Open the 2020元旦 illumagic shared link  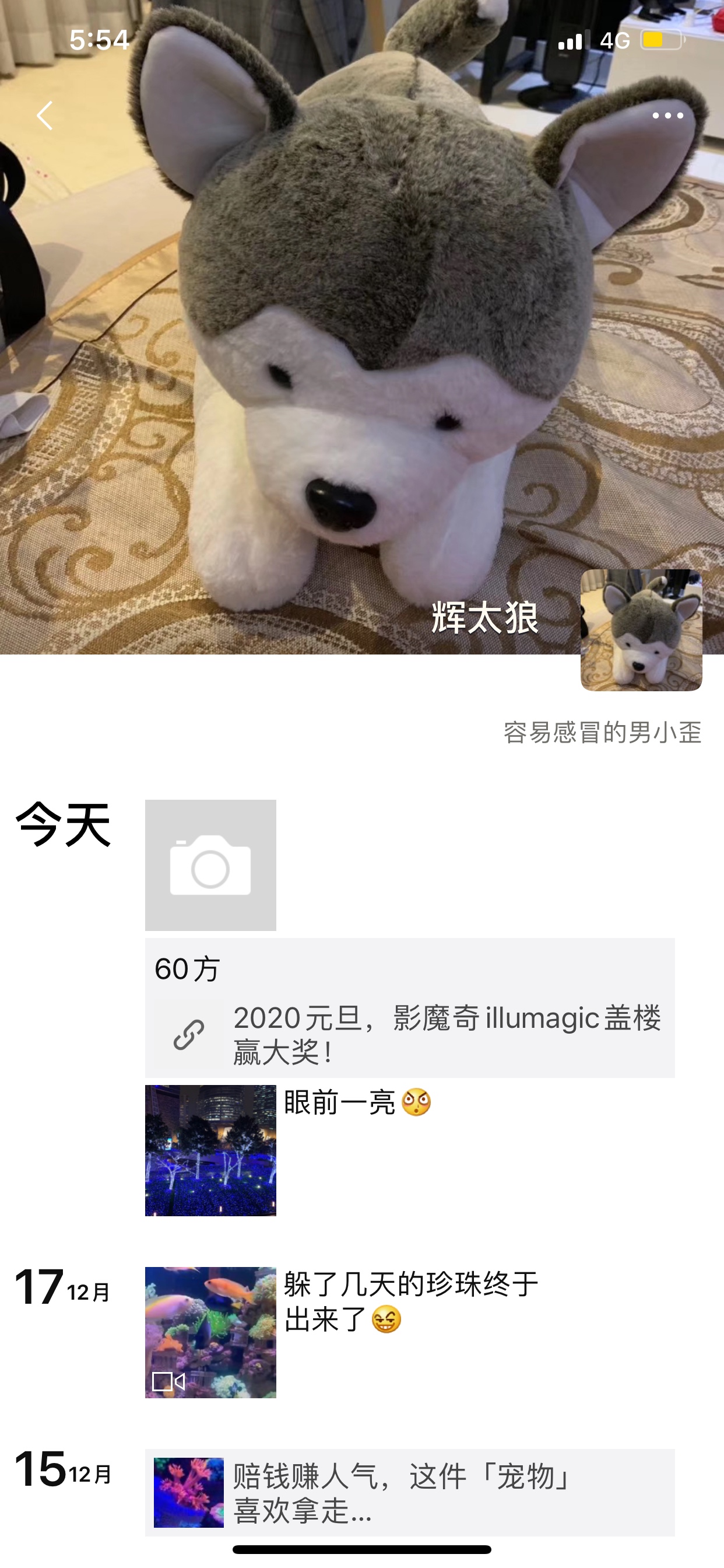409,1034
